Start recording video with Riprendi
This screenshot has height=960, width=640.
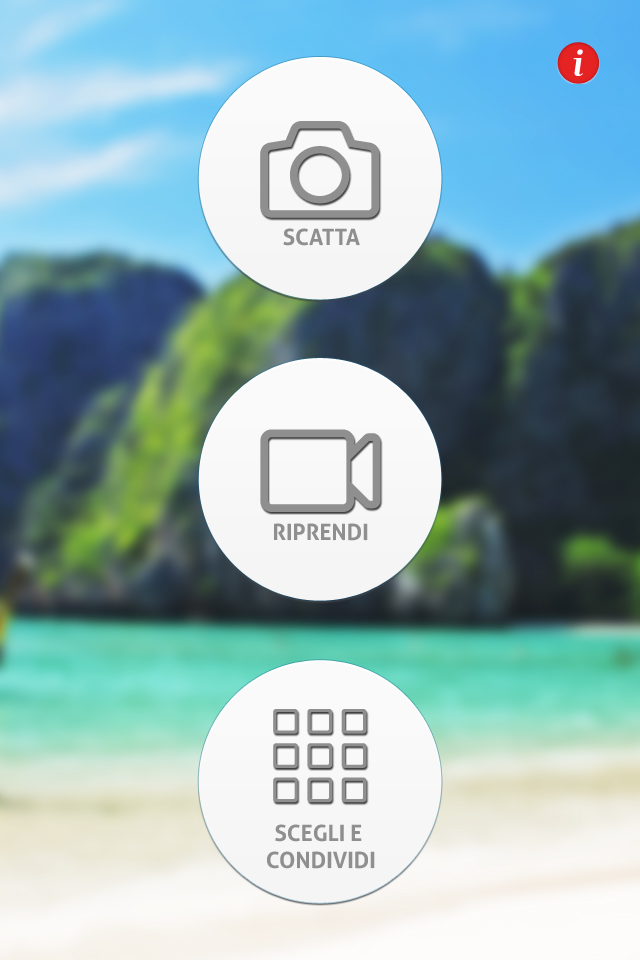320,480
